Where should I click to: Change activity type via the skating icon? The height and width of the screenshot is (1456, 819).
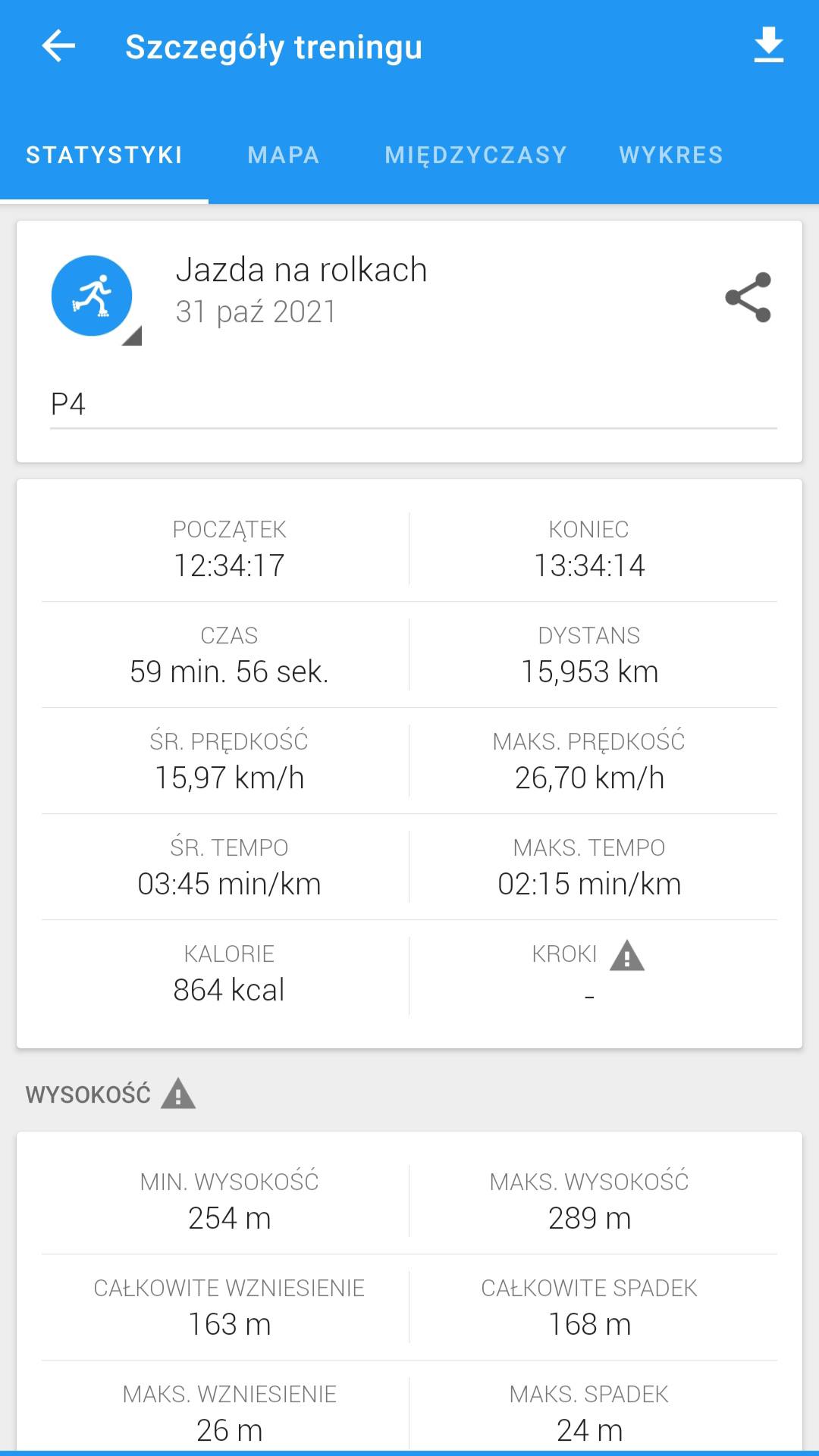[93, 296]
